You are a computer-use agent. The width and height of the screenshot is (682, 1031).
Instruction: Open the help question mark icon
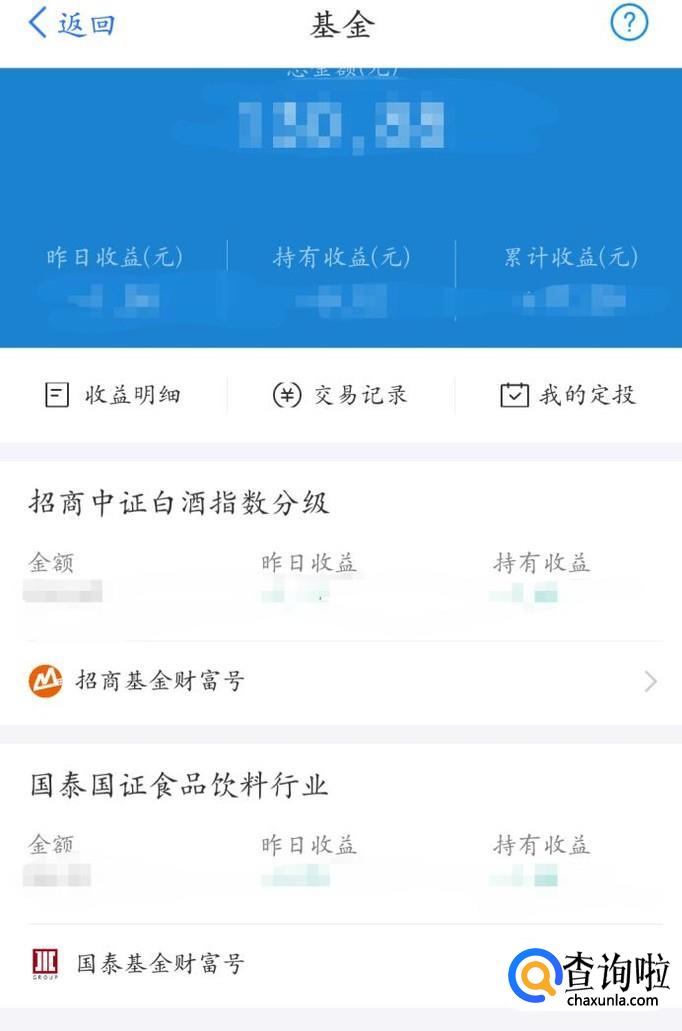tap(629, 23)
